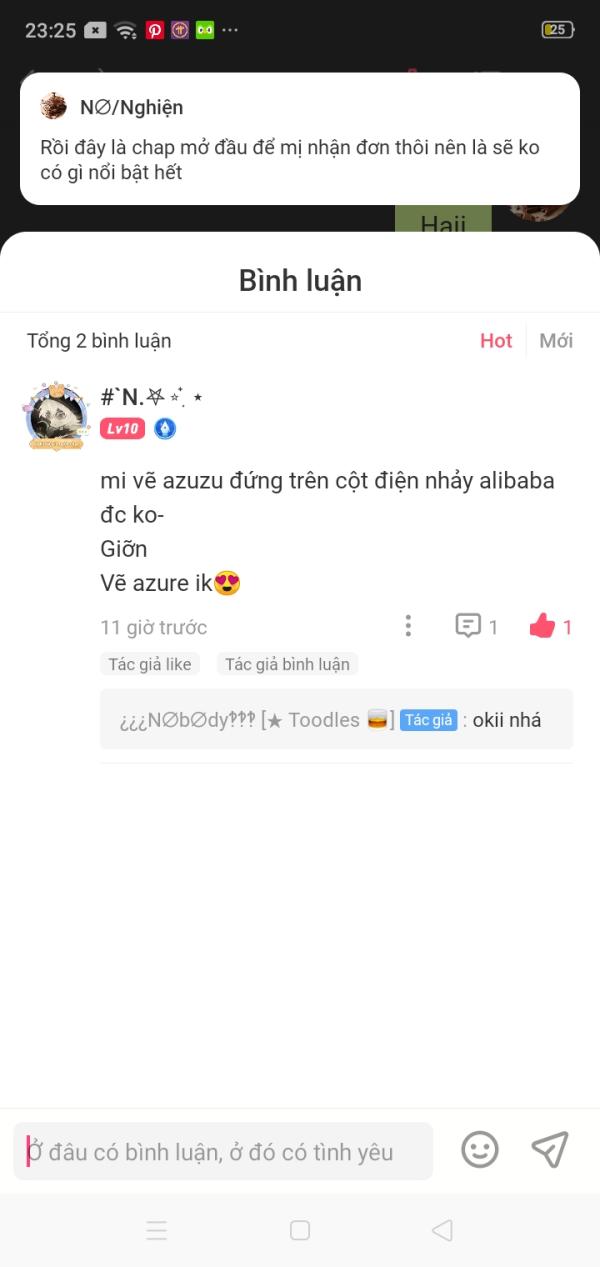The width and height of the screenshot is (600, 1267).
Task: Like the azuzu comment
Action: click(x=542, y=626)
